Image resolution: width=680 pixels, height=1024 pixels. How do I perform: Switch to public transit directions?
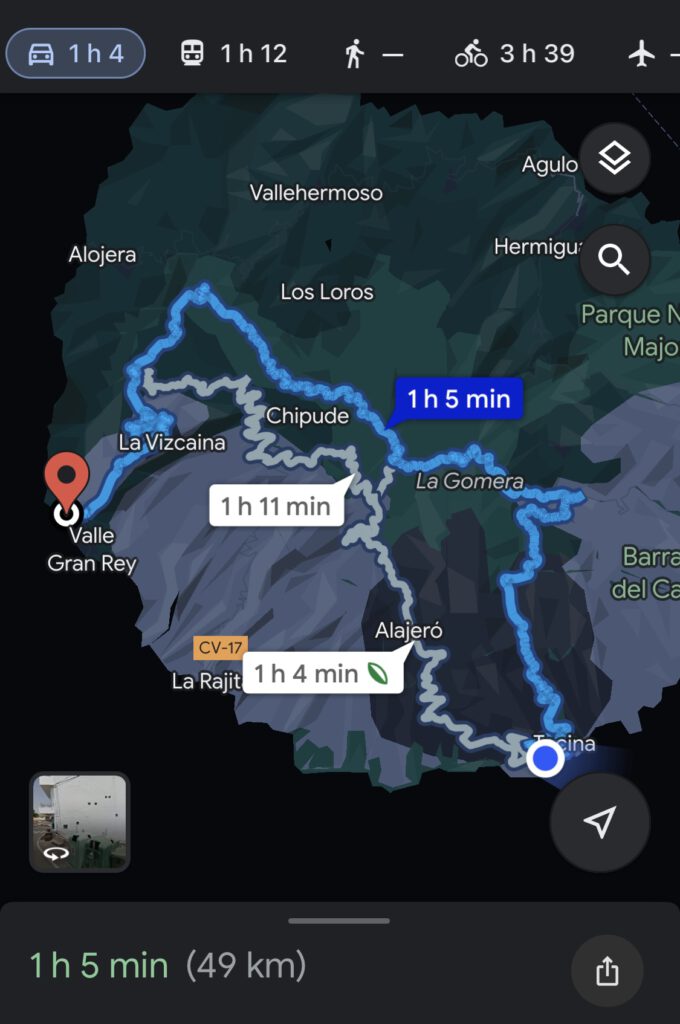[234, 53]
